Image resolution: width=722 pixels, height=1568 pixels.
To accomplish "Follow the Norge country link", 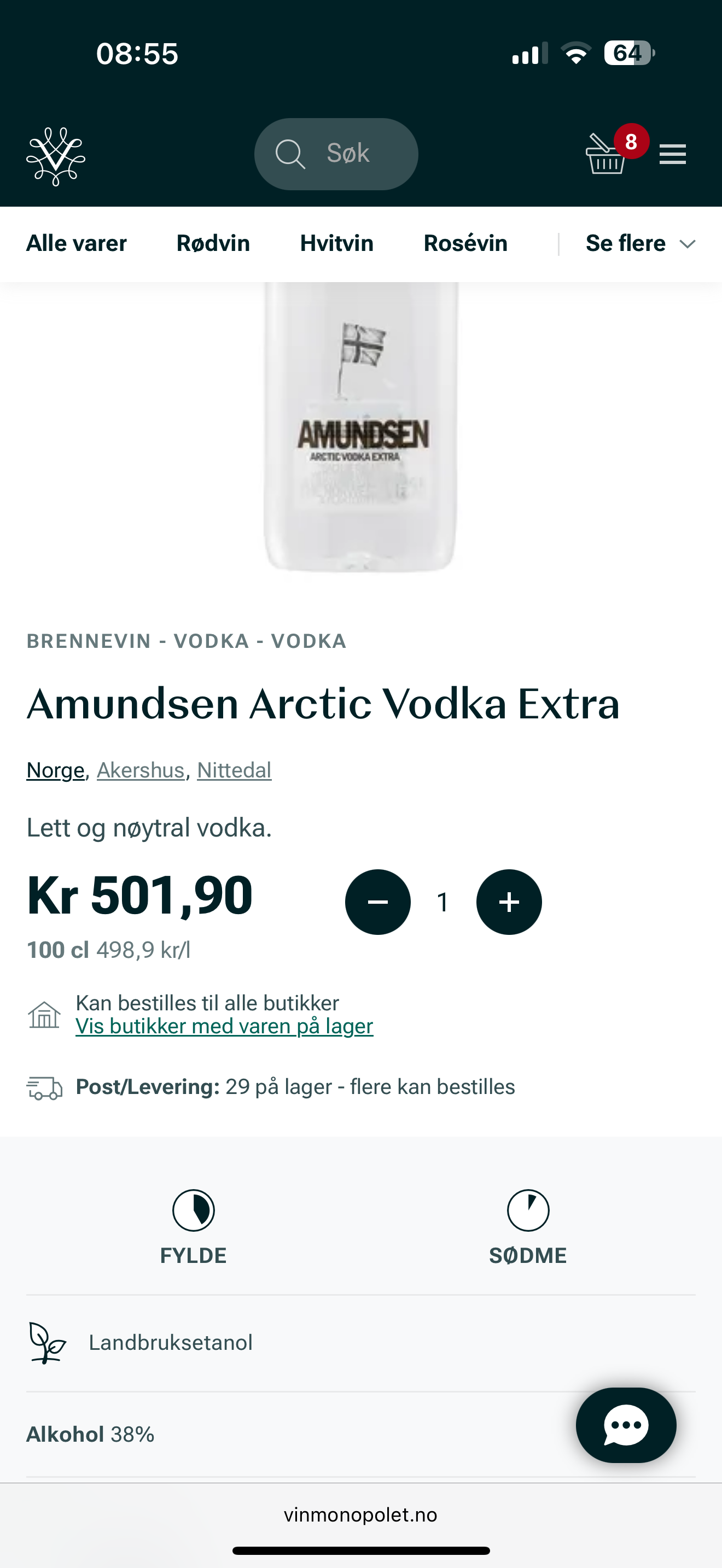I will pos(55,770).
